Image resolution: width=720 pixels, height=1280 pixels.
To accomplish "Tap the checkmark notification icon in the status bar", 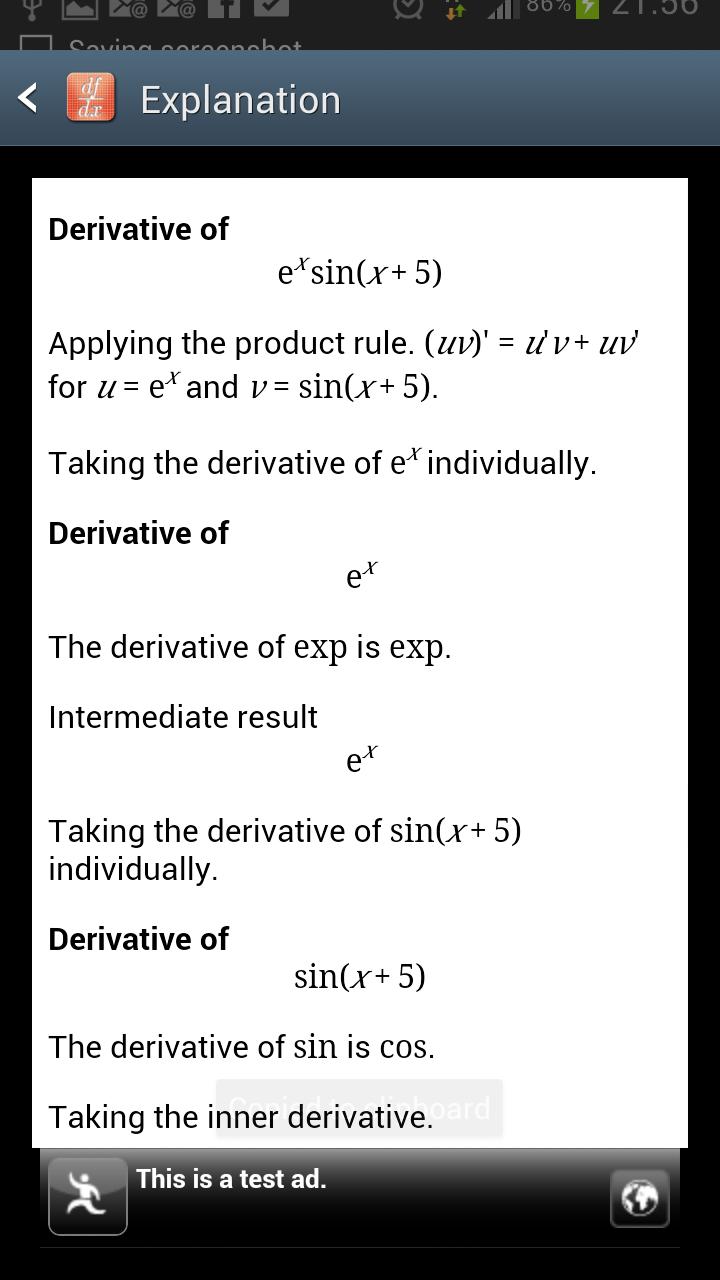I will click(270, 12).
